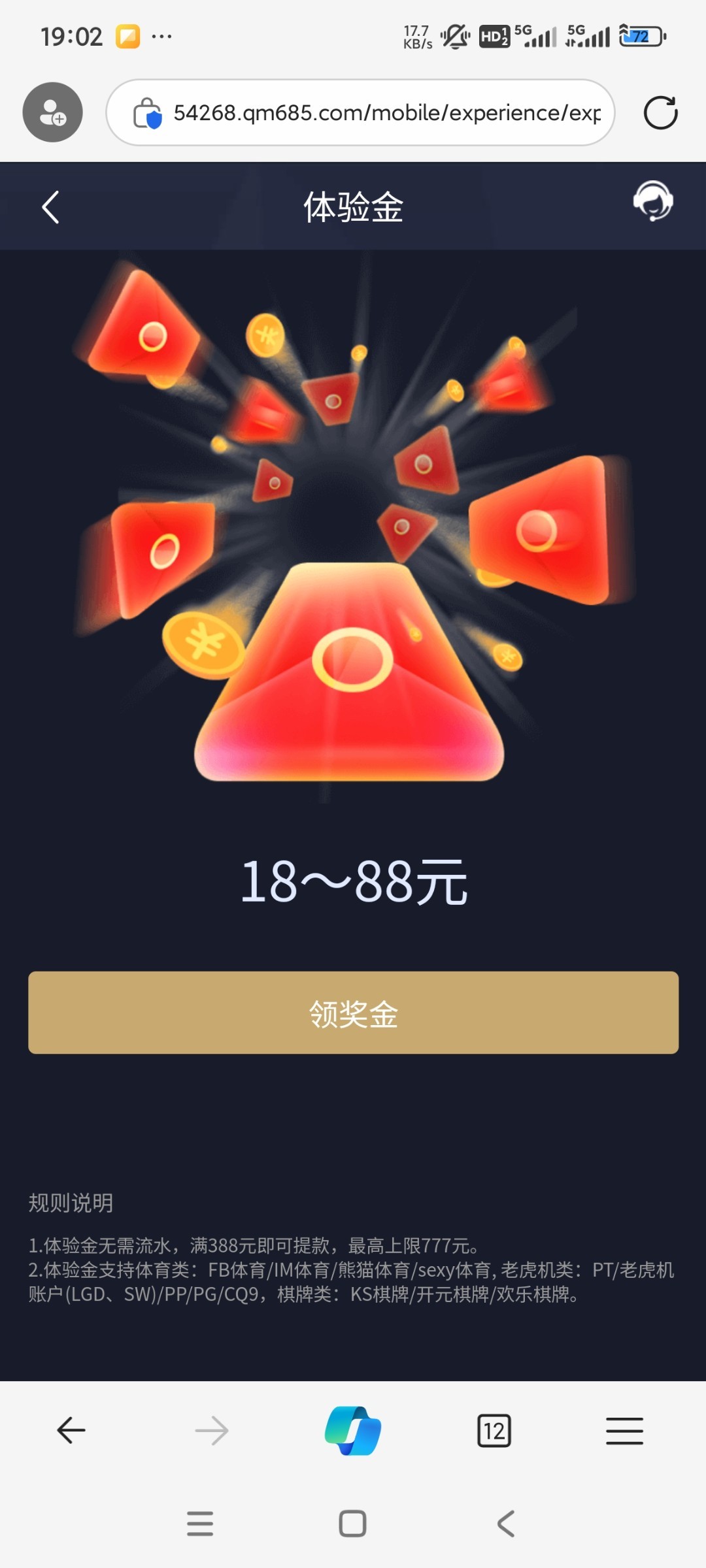This screenshot has width=706, height=1568.
Task: Navigate back in browser history
Action: click(x=71, y=1430)
